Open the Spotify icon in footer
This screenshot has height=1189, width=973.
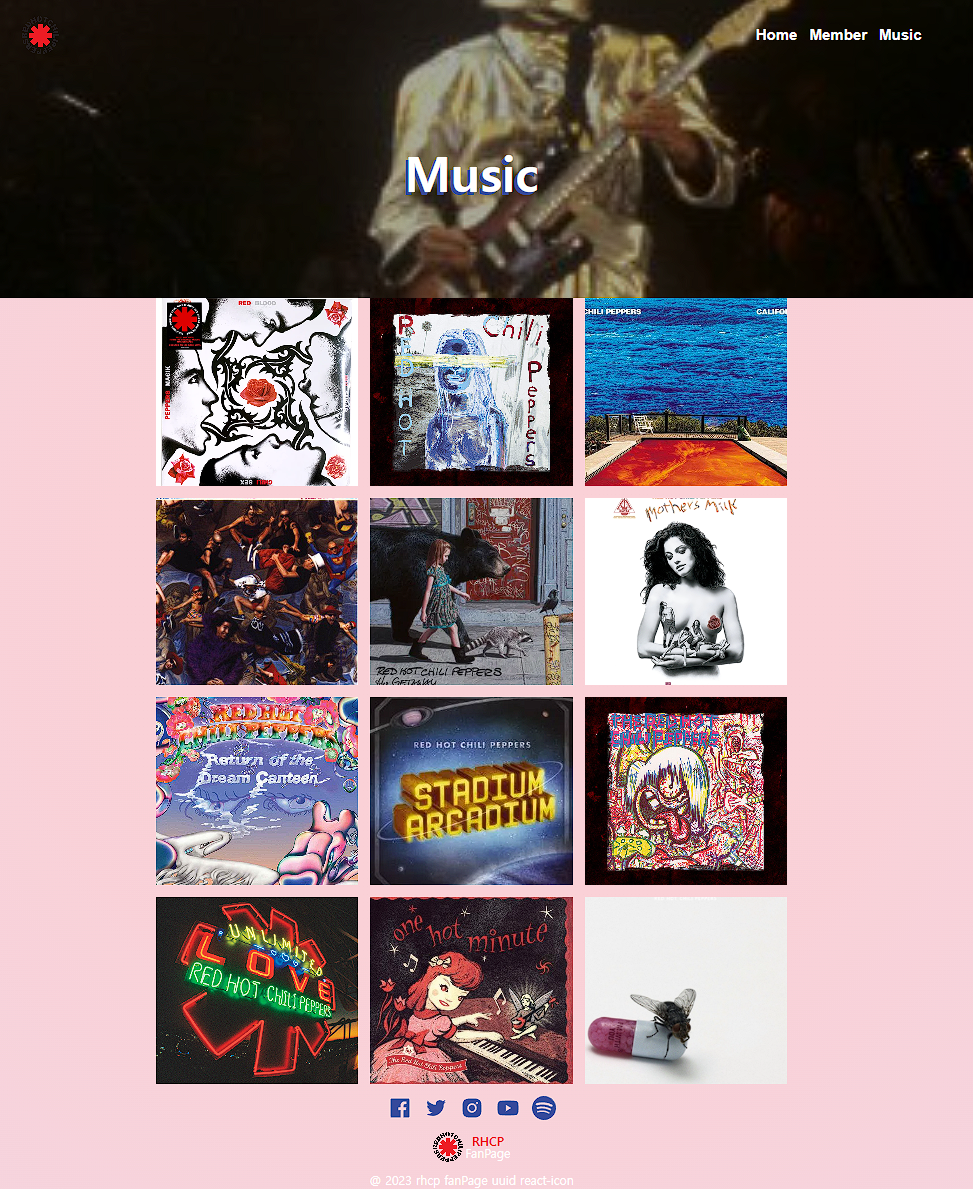coord(544,1108)
